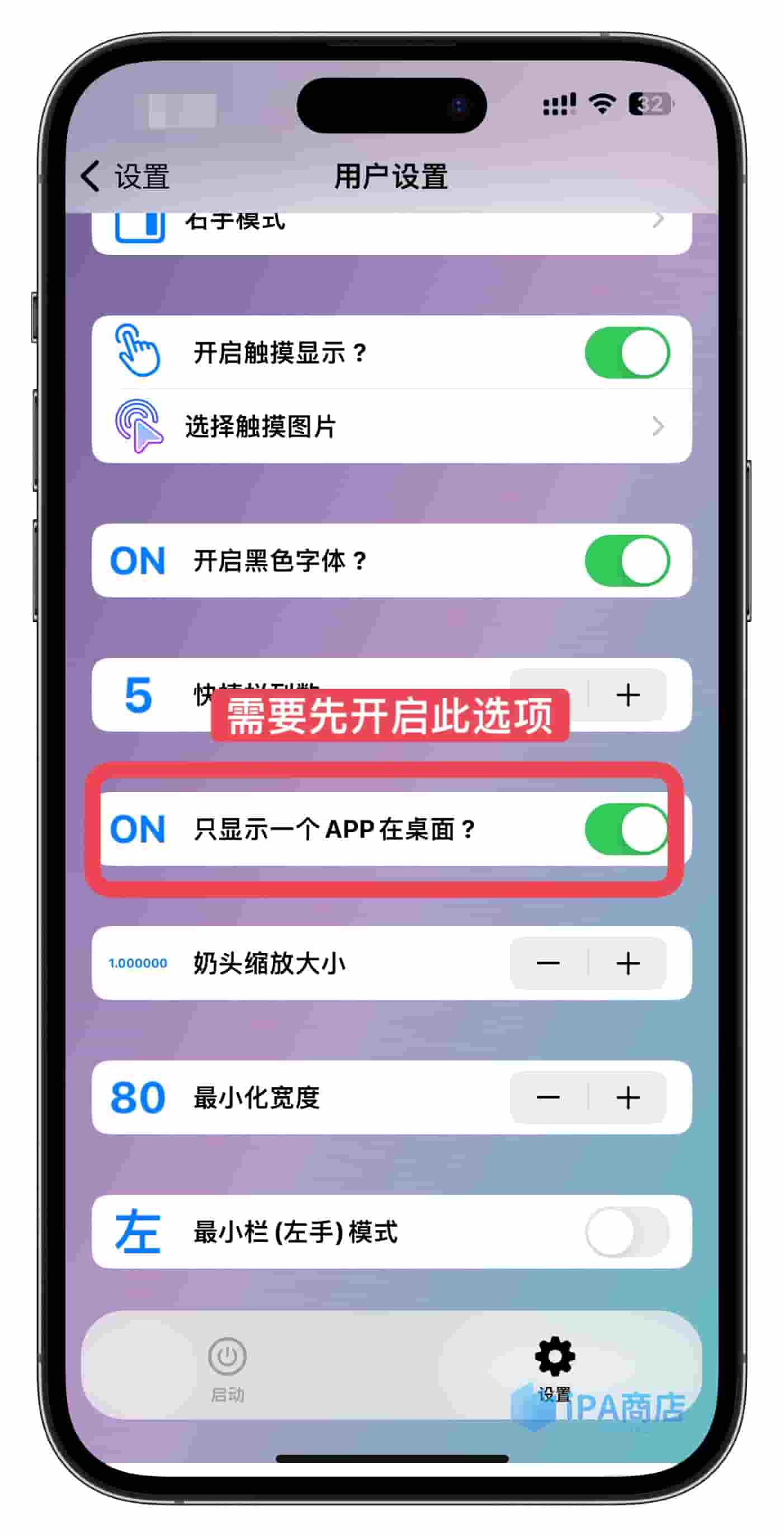Screen dimensions: 784x1537
Task: Raise 最小化宽度 with plus
Action: point(627,1097)
